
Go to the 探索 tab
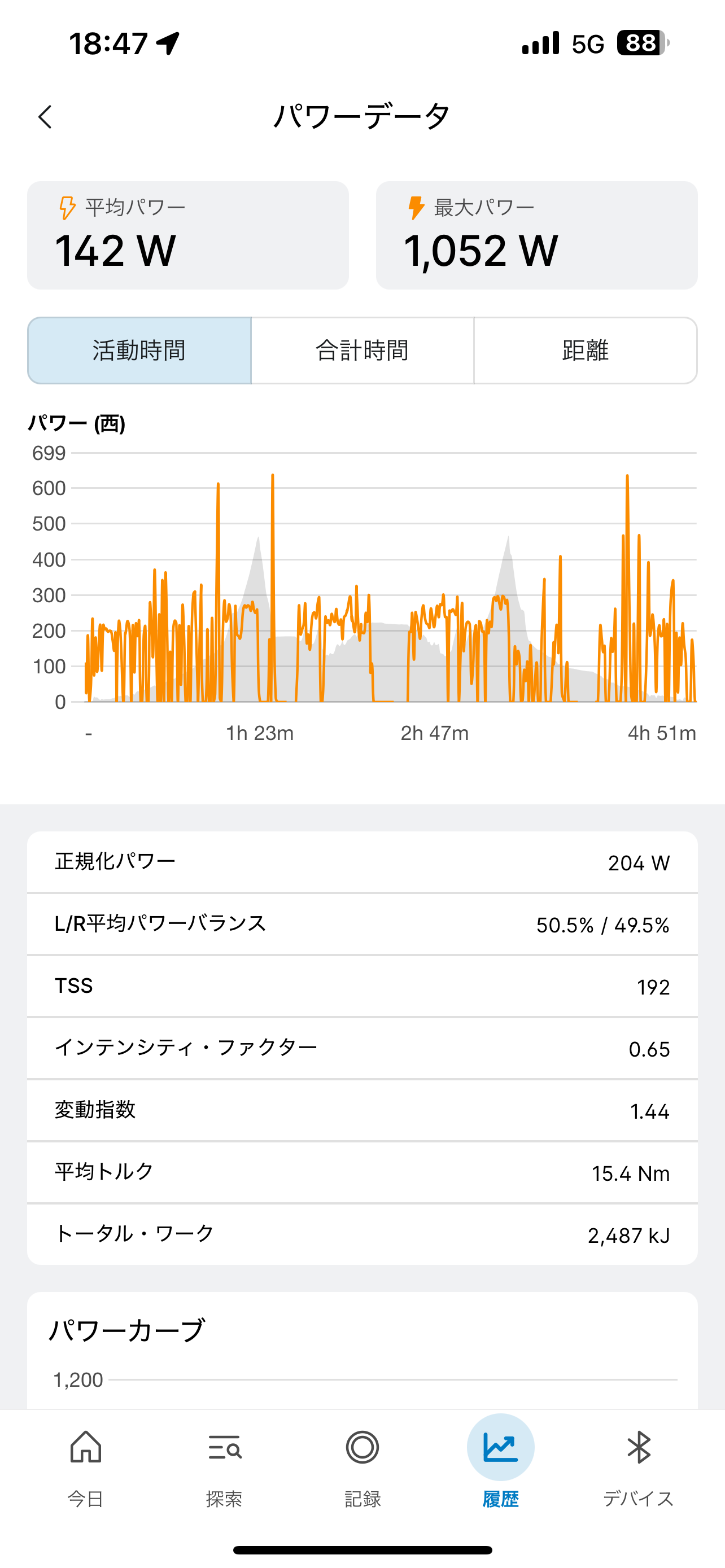point(224,1468)
